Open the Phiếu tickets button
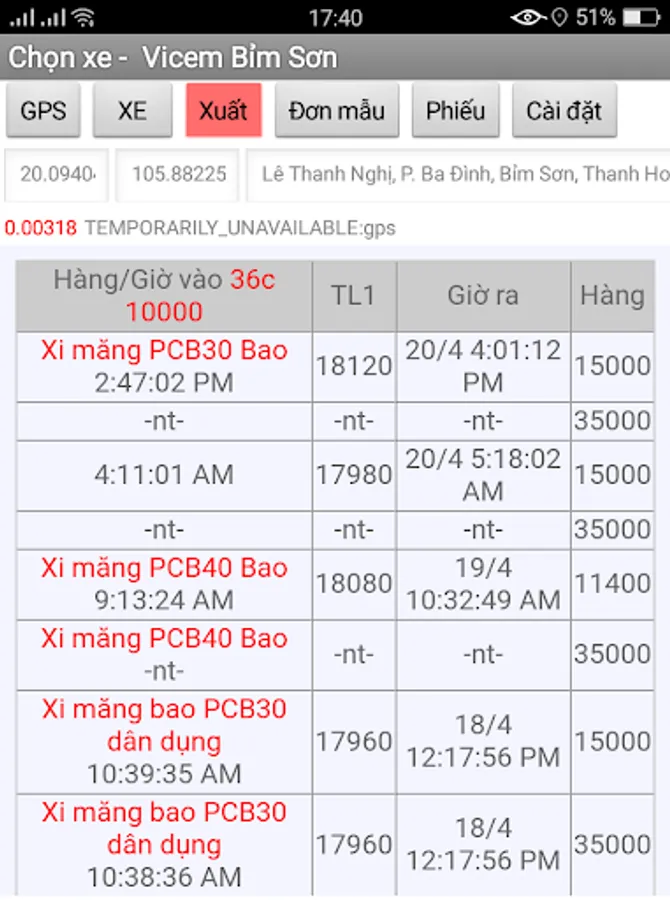 [455, 110]
